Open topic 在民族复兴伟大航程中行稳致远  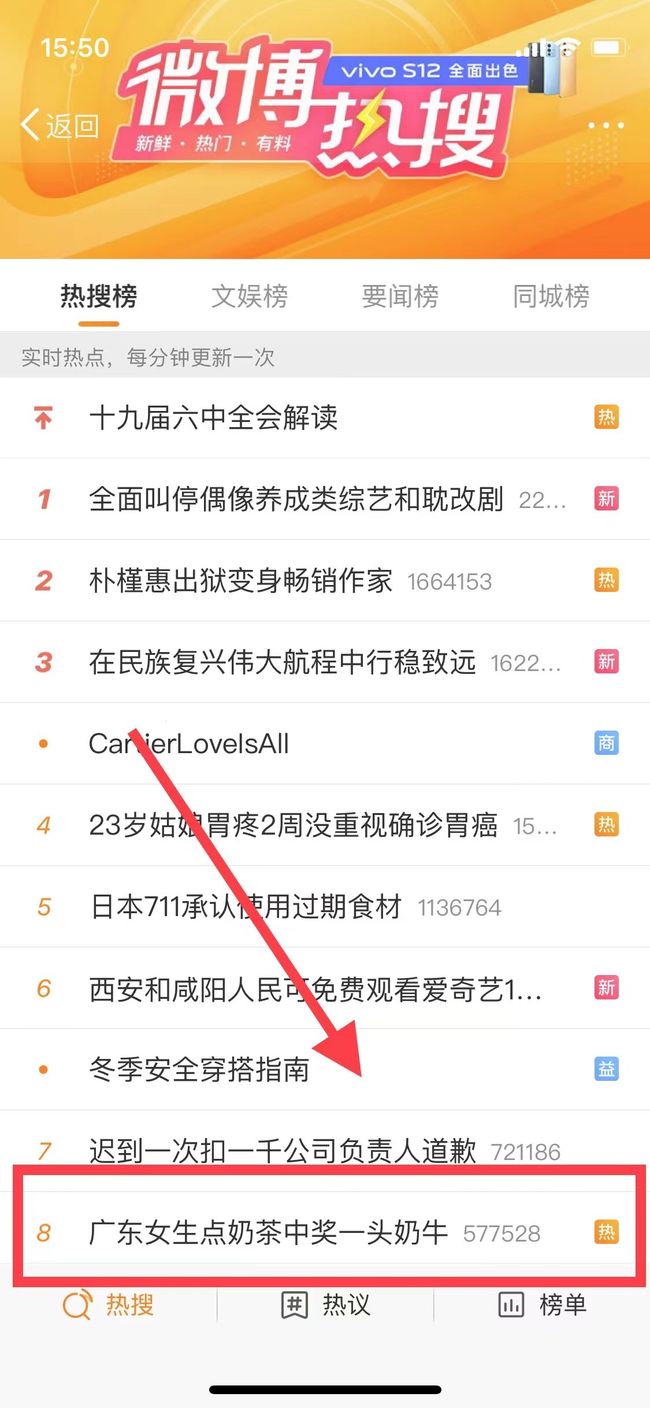[x=282, y=662]
